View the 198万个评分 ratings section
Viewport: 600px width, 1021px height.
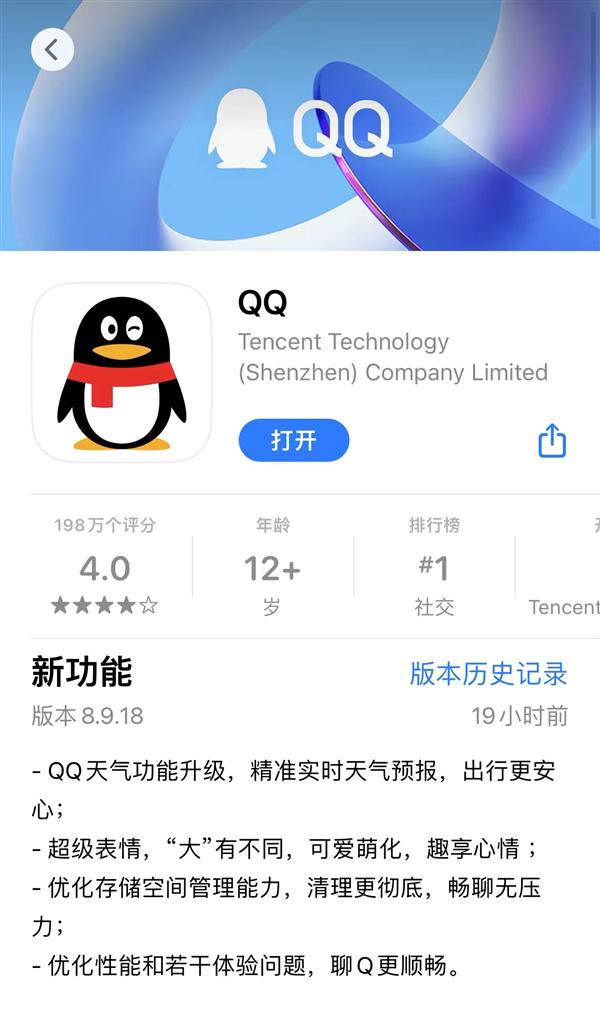point(105,566)
